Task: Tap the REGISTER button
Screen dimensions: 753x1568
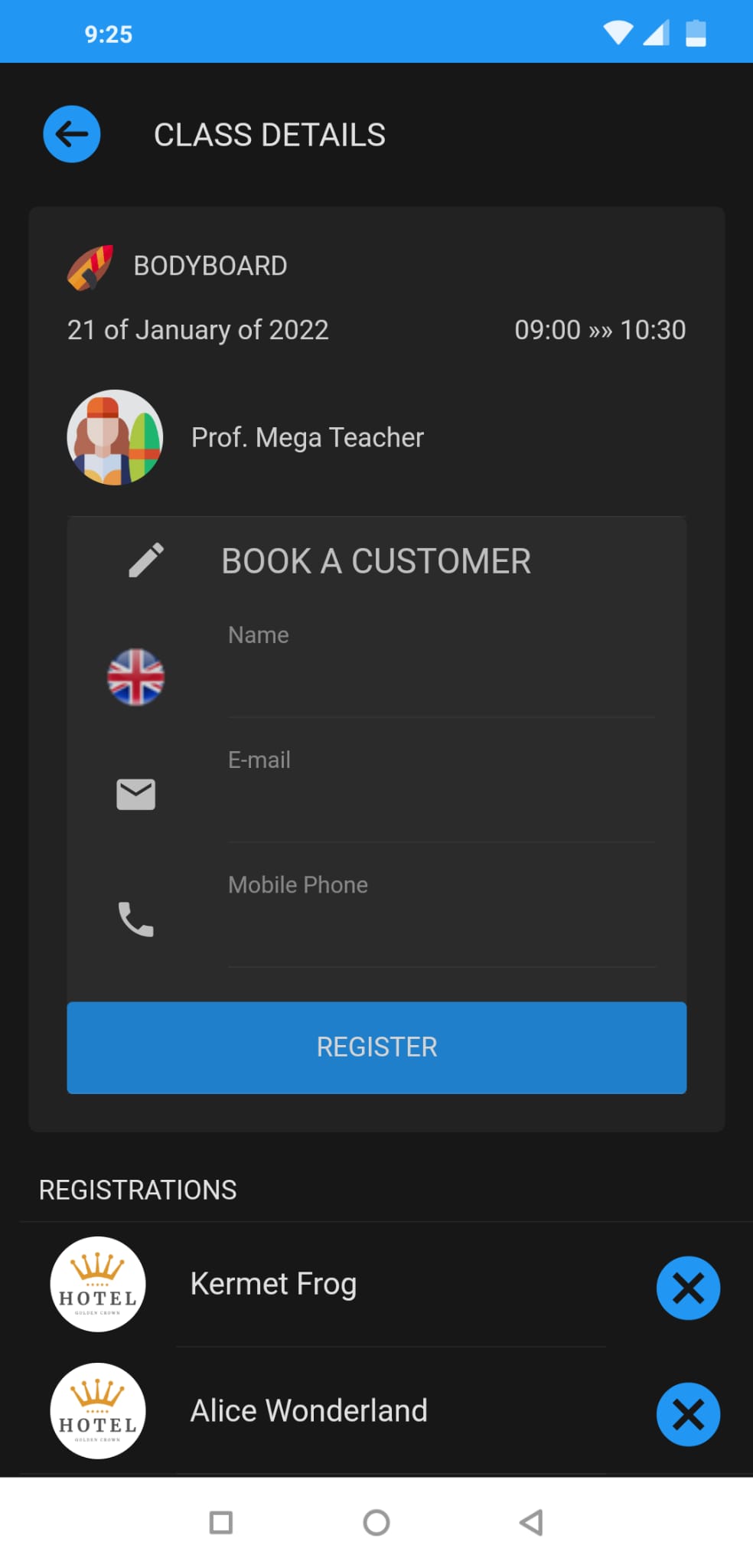Action: click(x=376, y=1047)
